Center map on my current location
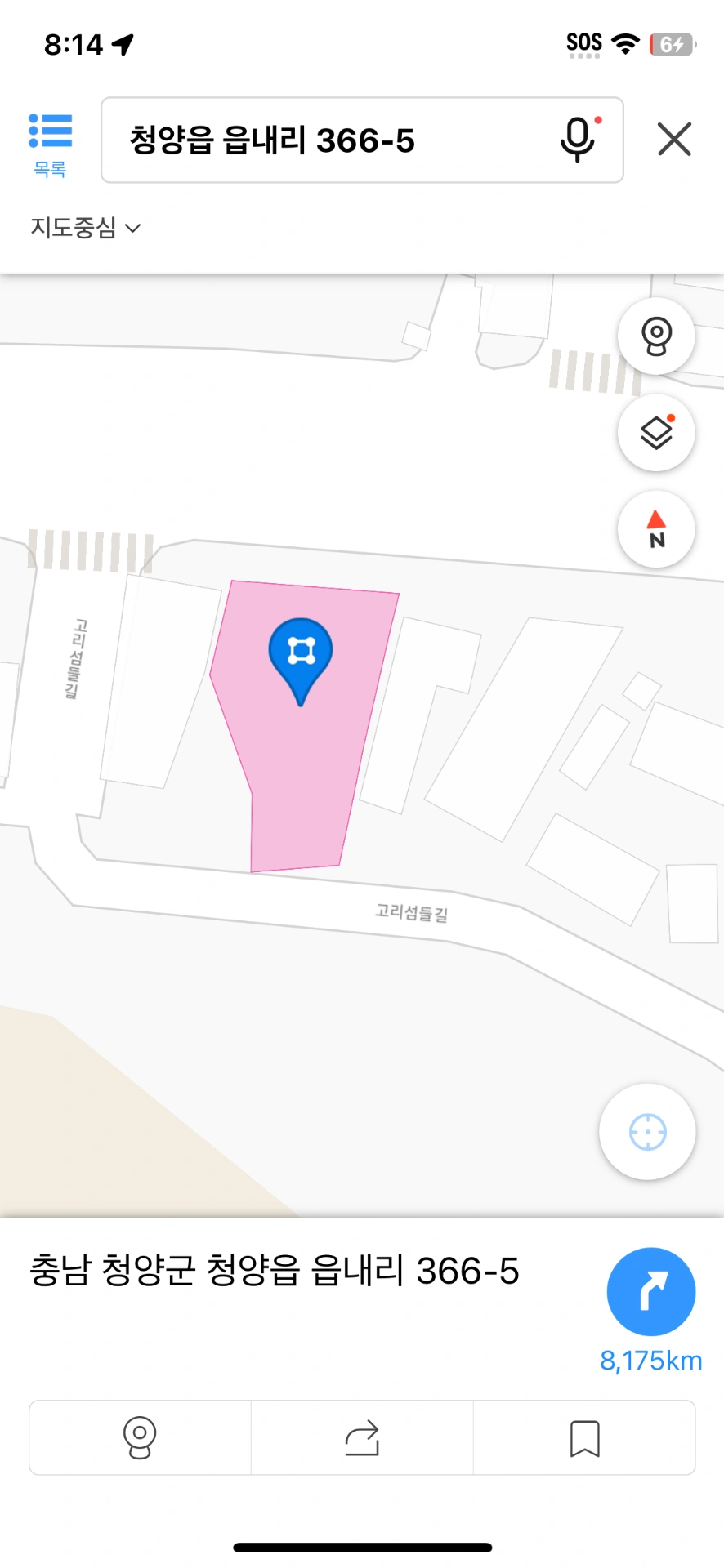This screenshot has width=724, height=1568. (647, 1132)
